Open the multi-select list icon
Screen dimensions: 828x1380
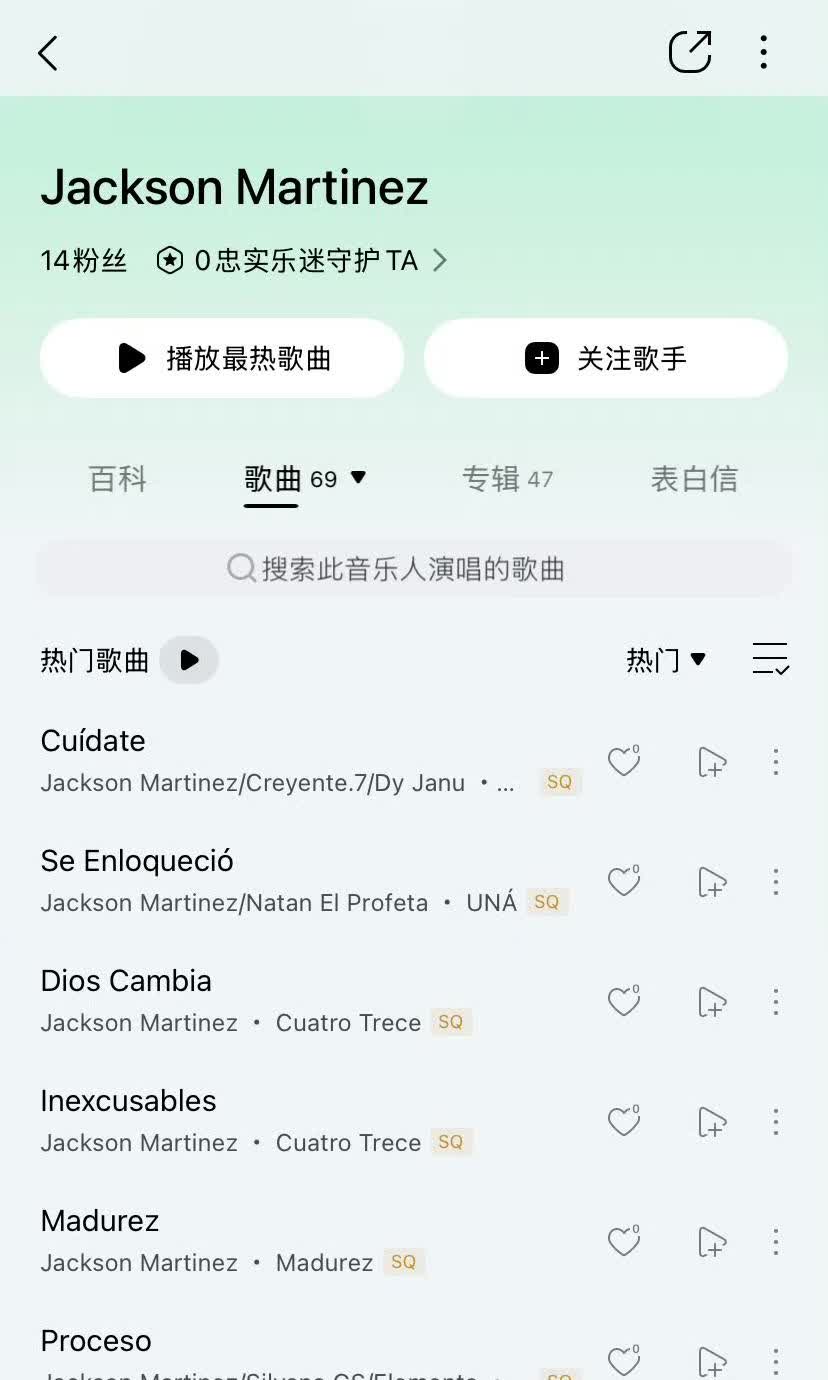point(770,659)
